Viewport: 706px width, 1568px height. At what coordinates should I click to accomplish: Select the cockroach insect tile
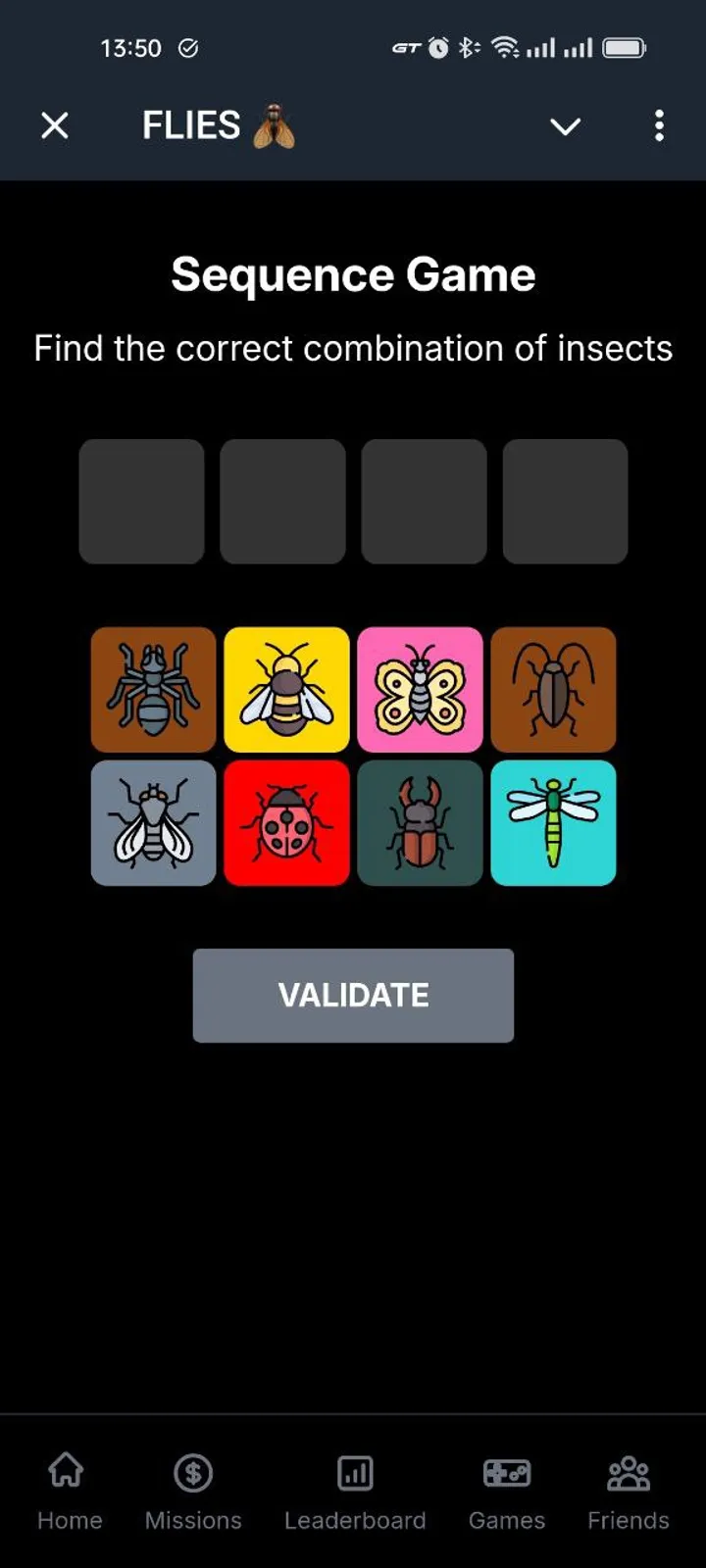pos(553,689)
